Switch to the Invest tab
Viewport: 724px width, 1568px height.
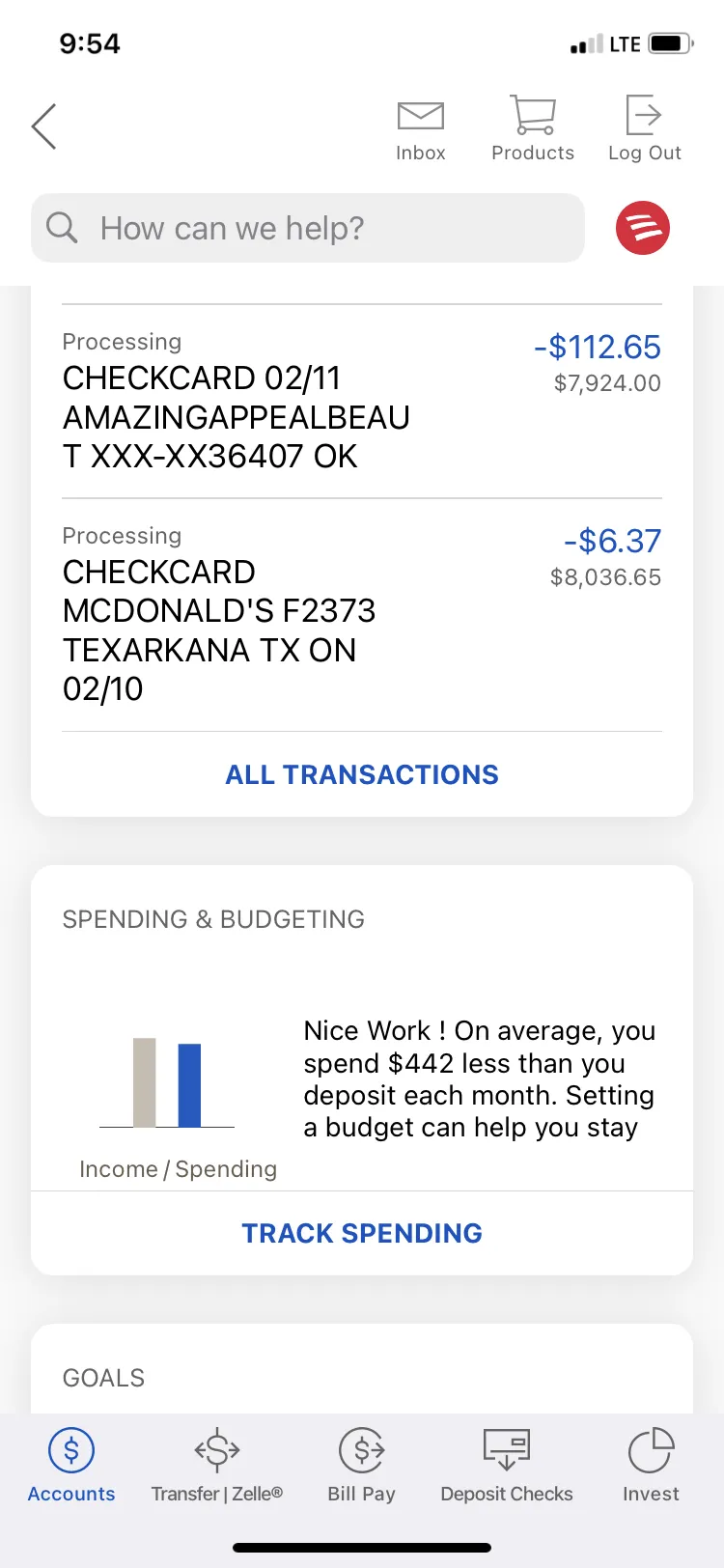point(651,1466)
